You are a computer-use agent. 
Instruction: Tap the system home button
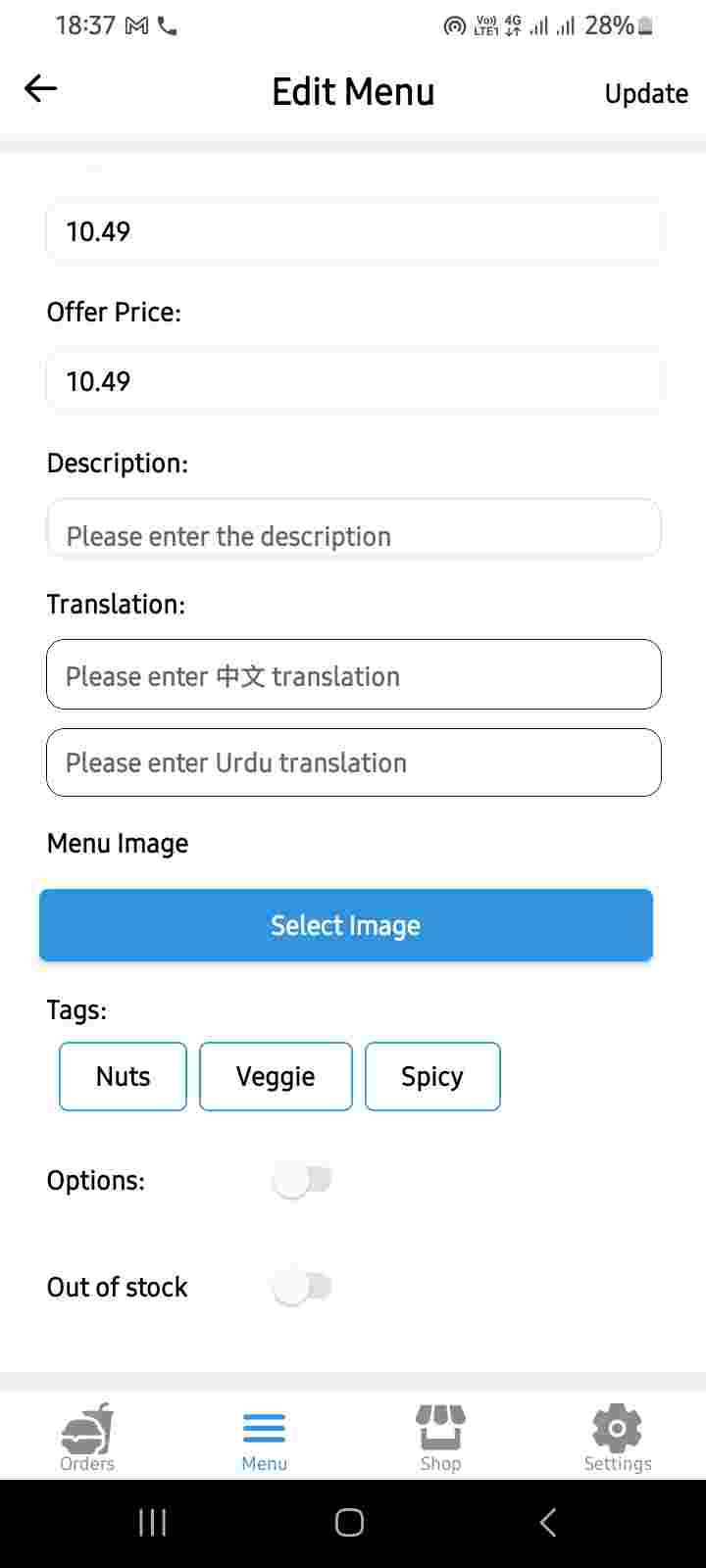[x=349, y=1522]
